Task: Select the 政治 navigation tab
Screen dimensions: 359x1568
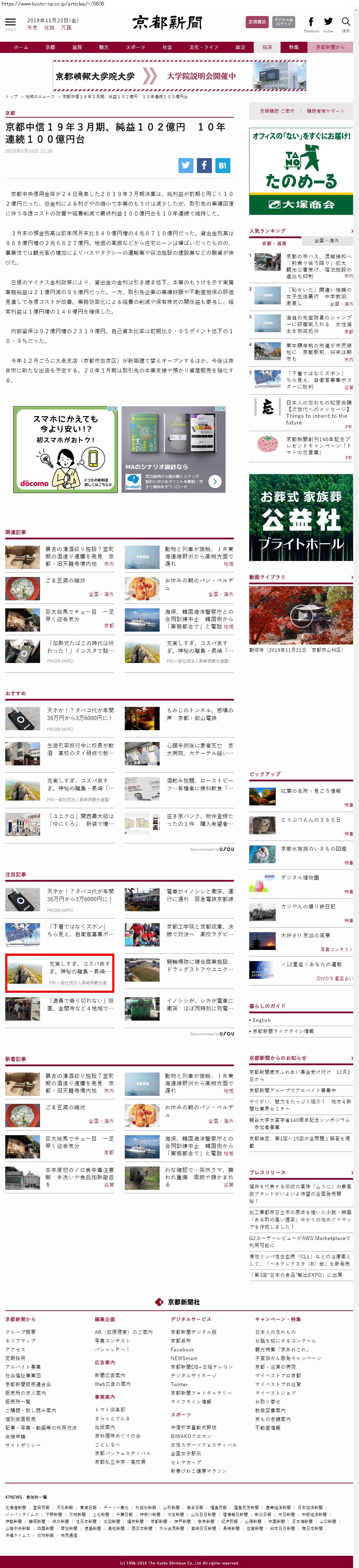Action: click(240, 47)
